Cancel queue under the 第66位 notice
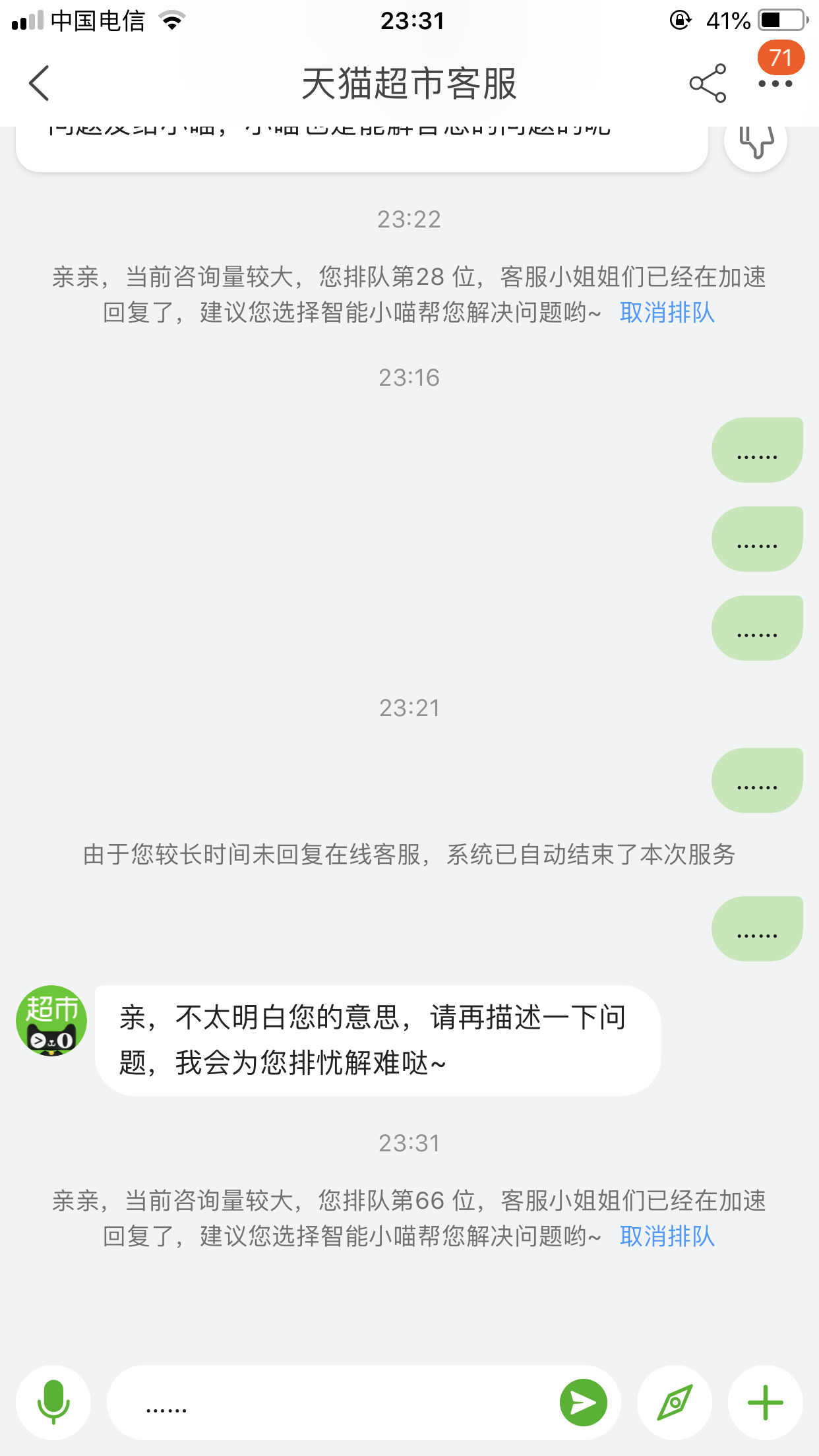The width and height of the screenshot is (819, 1456). coord(667,1236)
